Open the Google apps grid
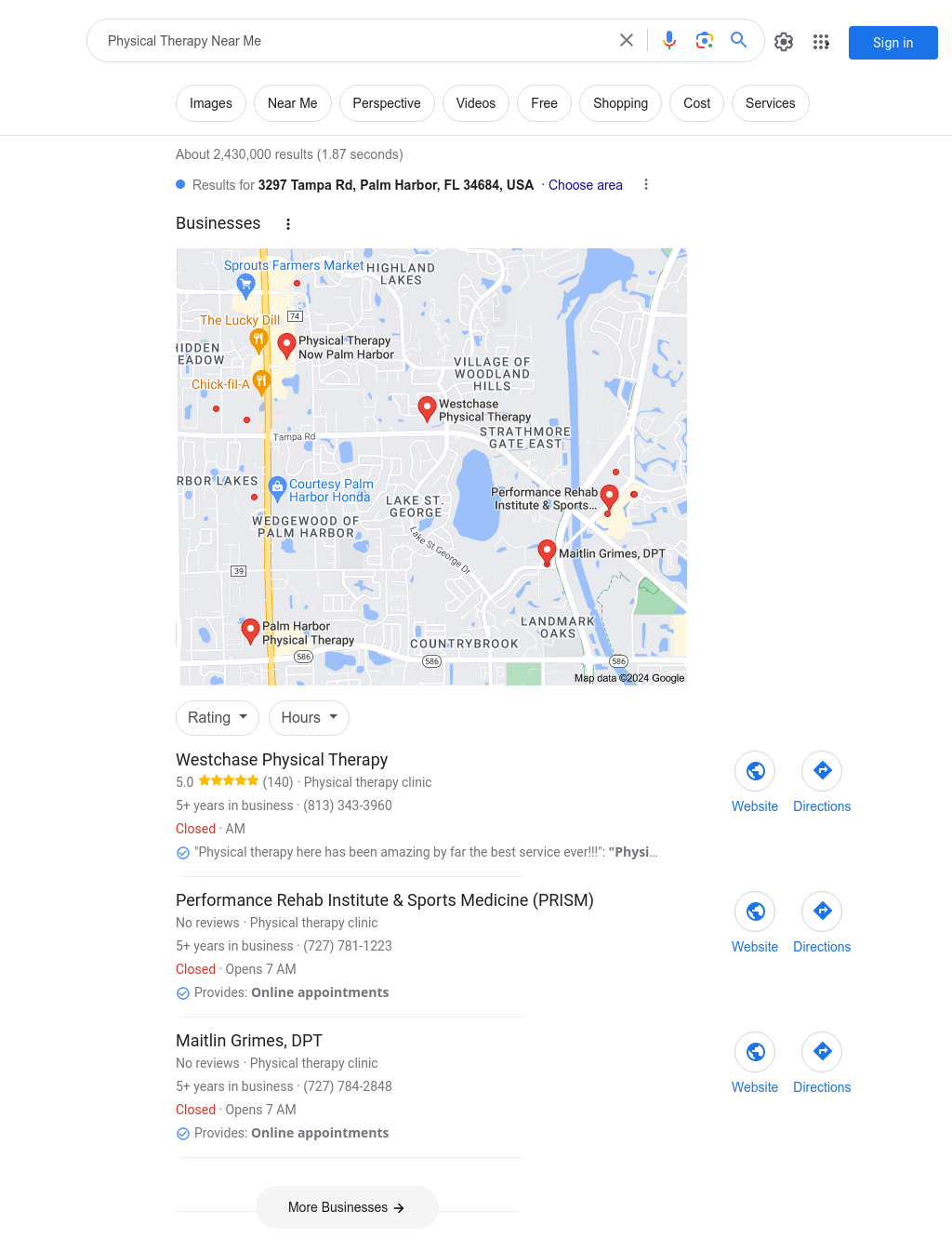This screenshot has height=1251, width=952. point(821,42)
